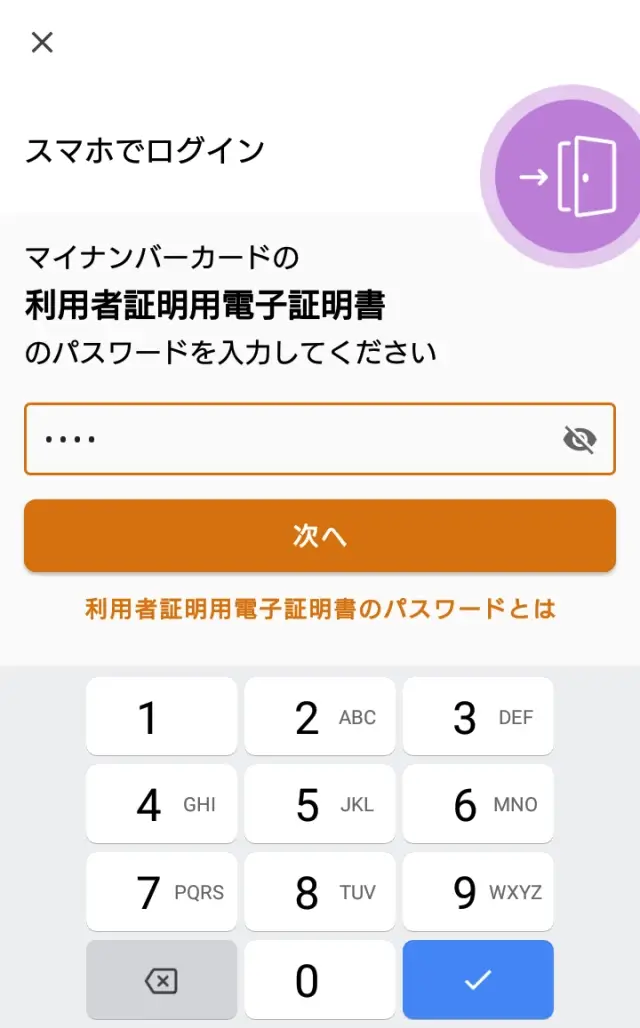The width and height of the screenshot is (640, 1028).
Task: Enter digit 1 on the keypad
Action: pos(161,717)
